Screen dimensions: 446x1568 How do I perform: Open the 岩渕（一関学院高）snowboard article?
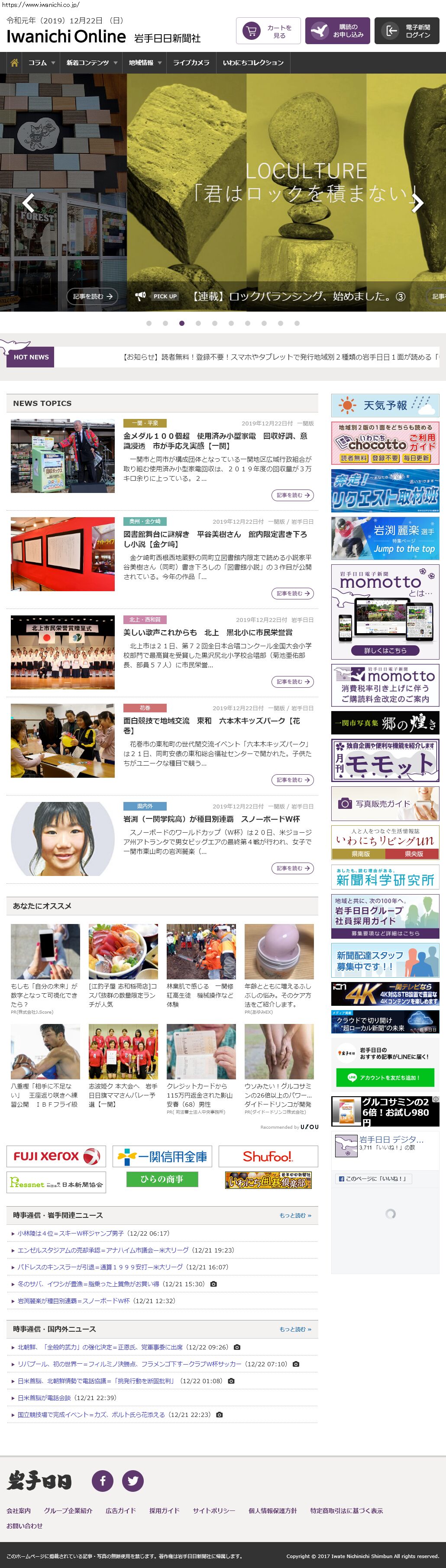211,819
